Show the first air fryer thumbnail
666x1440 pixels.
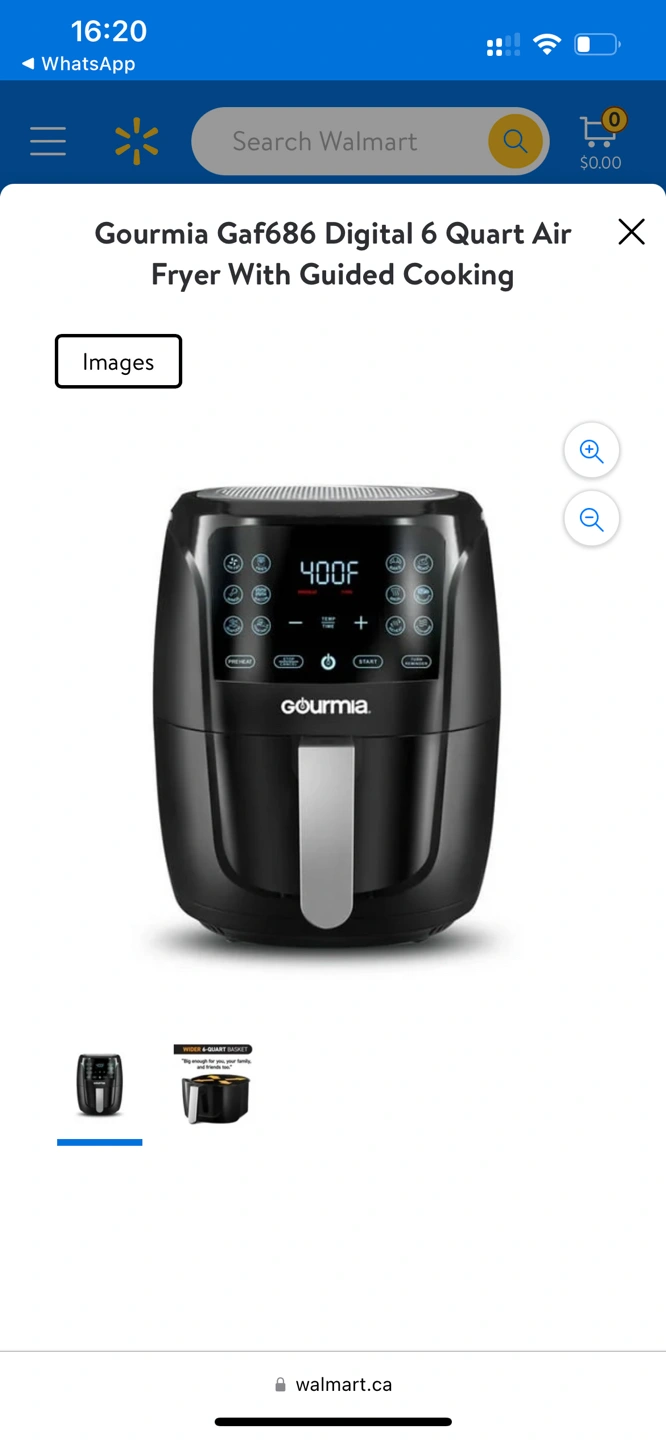pyautogui.click(x=100, y=1085)
